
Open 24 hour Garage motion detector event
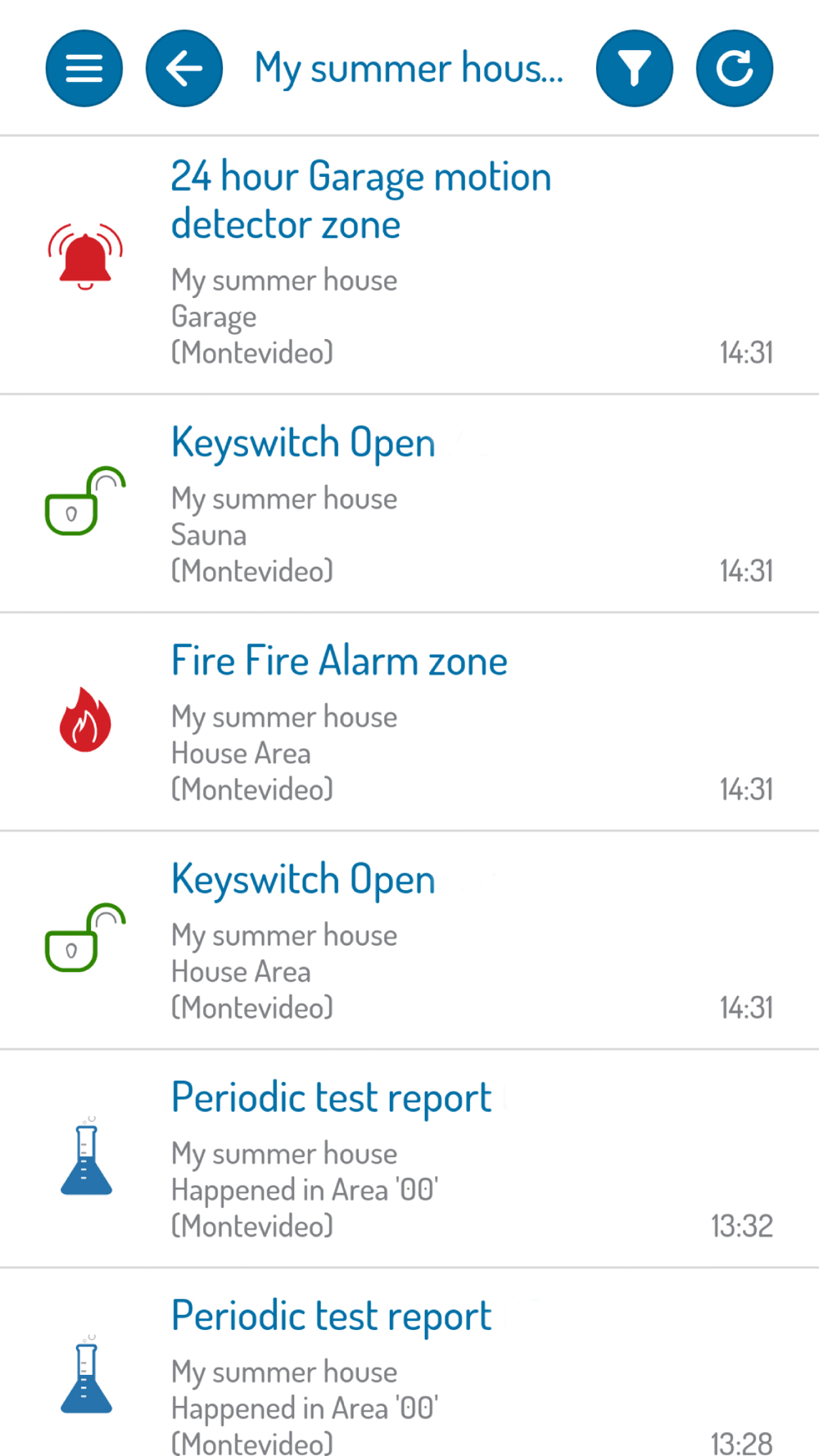click(409, 265)
